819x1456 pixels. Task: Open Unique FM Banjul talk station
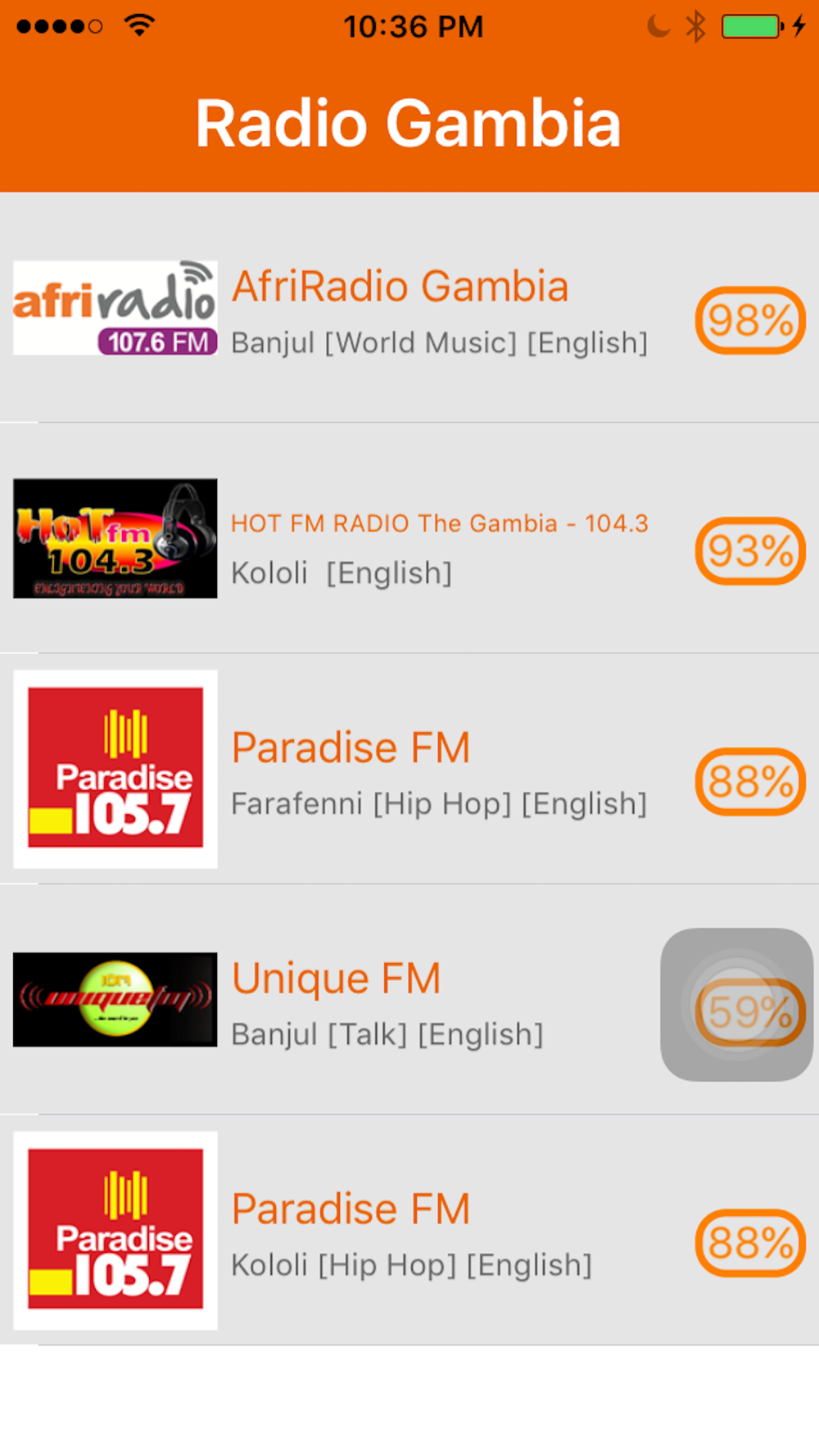coord(409,999)
